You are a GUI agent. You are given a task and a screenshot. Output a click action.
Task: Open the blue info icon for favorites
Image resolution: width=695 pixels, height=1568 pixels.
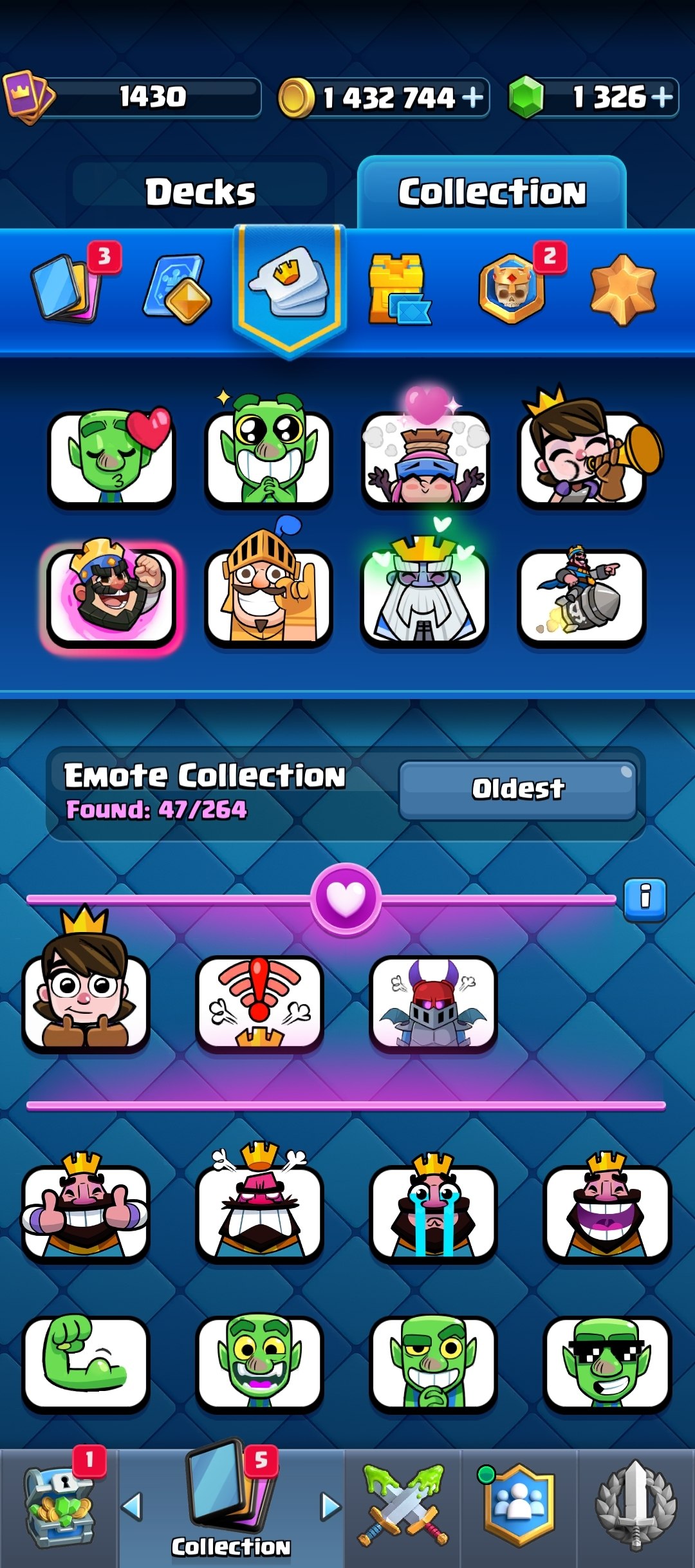(645, 897)
